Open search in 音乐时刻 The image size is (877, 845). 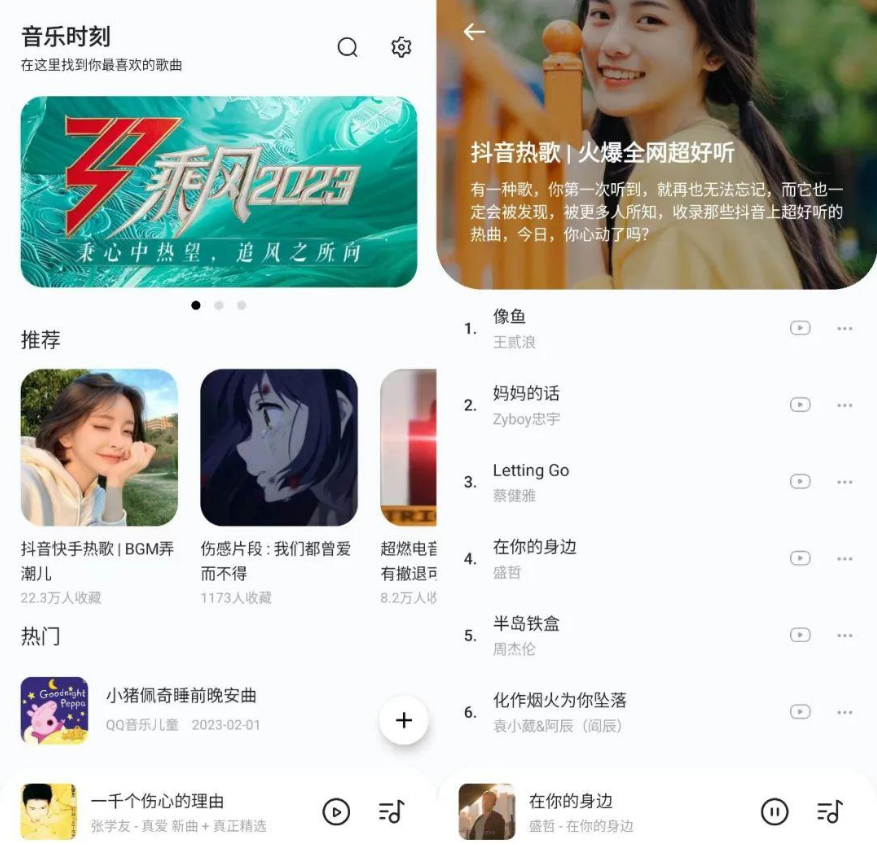coord(347,47)
